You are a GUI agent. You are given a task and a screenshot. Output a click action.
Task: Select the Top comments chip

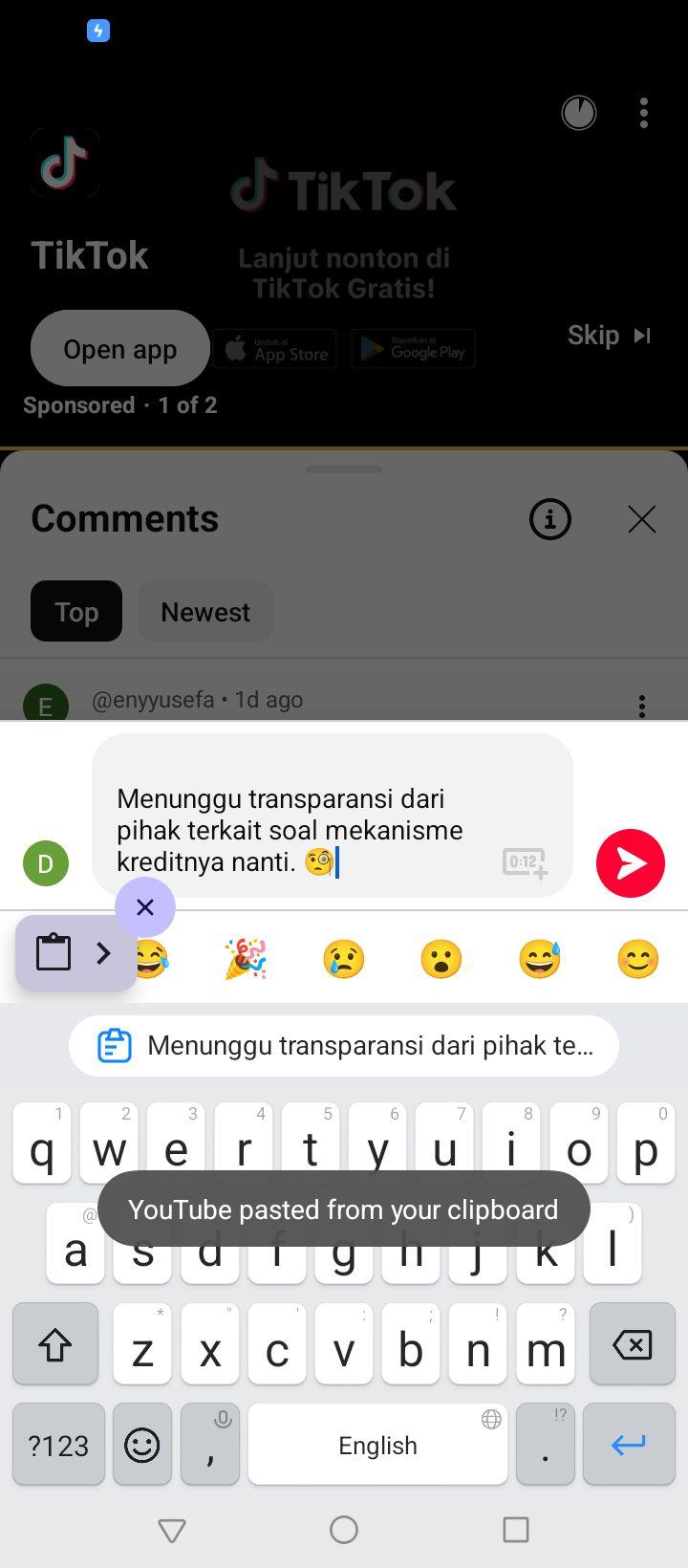coord(76,612)
